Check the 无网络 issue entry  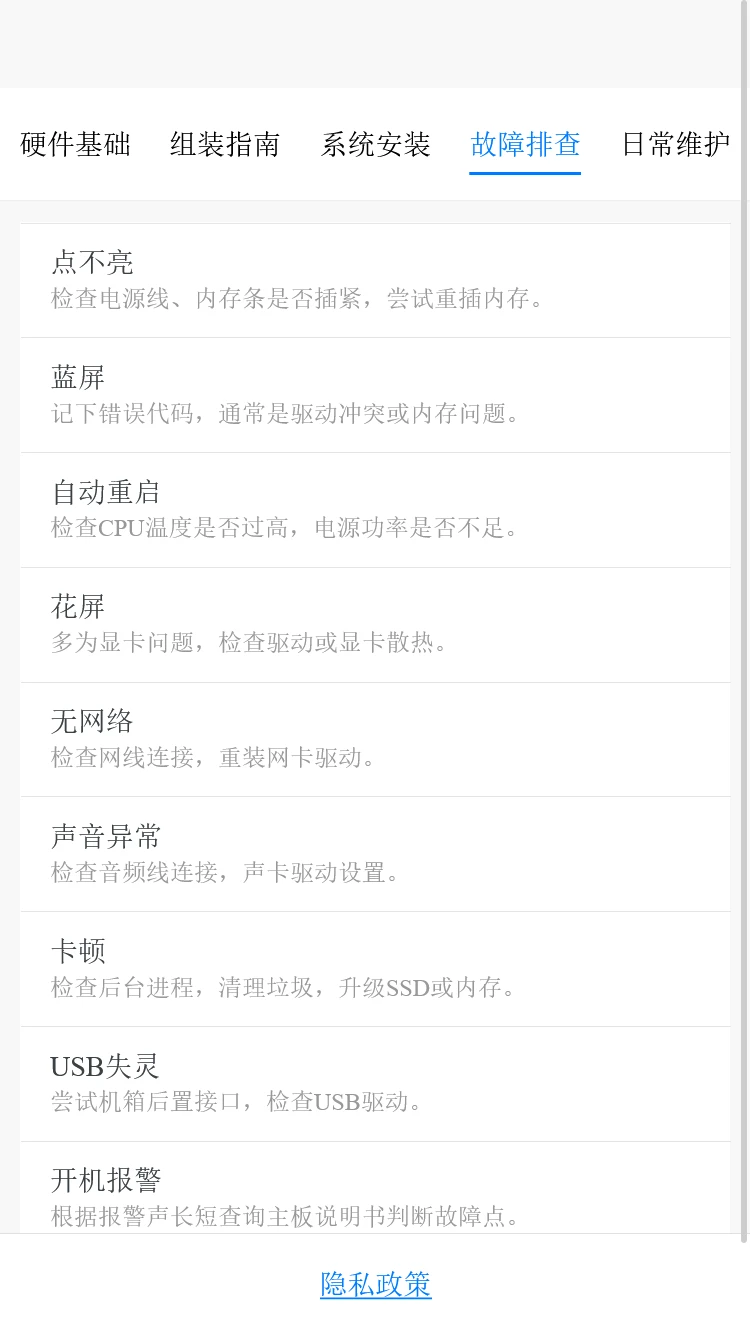(375, 739)
